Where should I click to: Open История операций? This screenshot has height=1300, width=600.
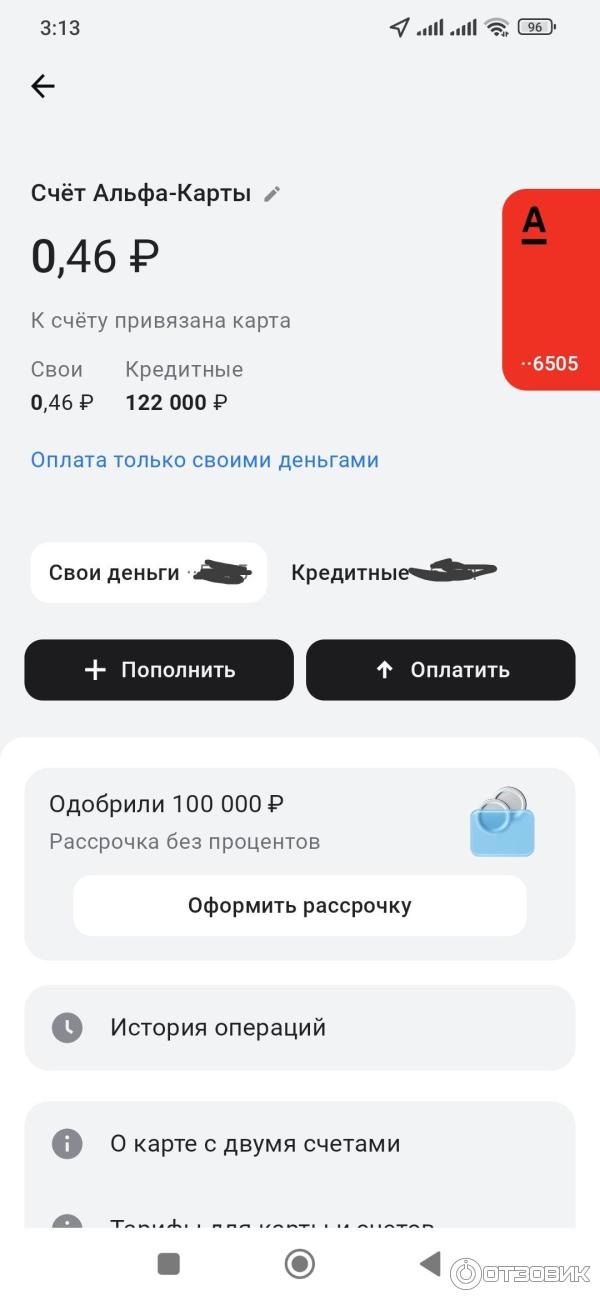[x=300, y=1027]
